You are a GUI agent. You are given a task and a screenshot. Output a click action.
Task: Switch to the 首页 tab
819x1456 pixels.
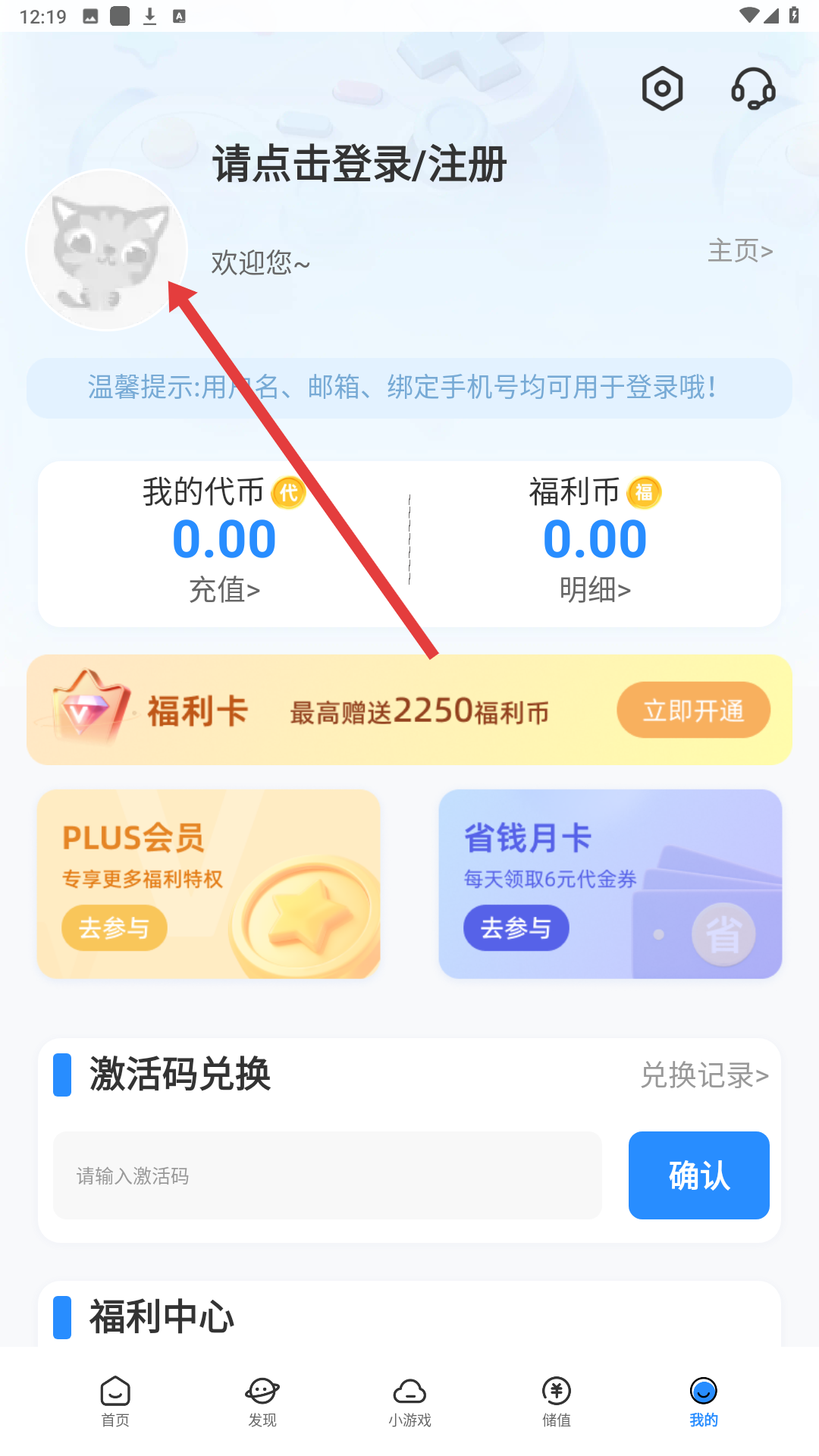(x=115, y=1401)
